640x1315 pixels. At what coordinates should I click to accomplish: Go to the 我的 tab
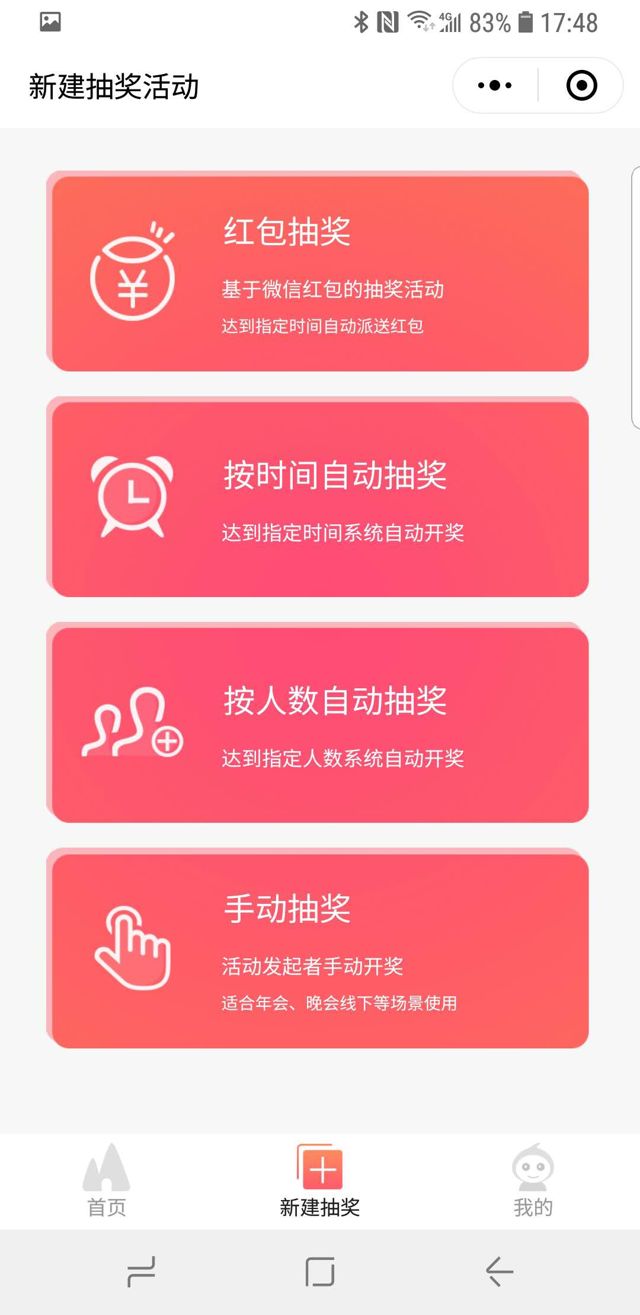pos(533,1181)
